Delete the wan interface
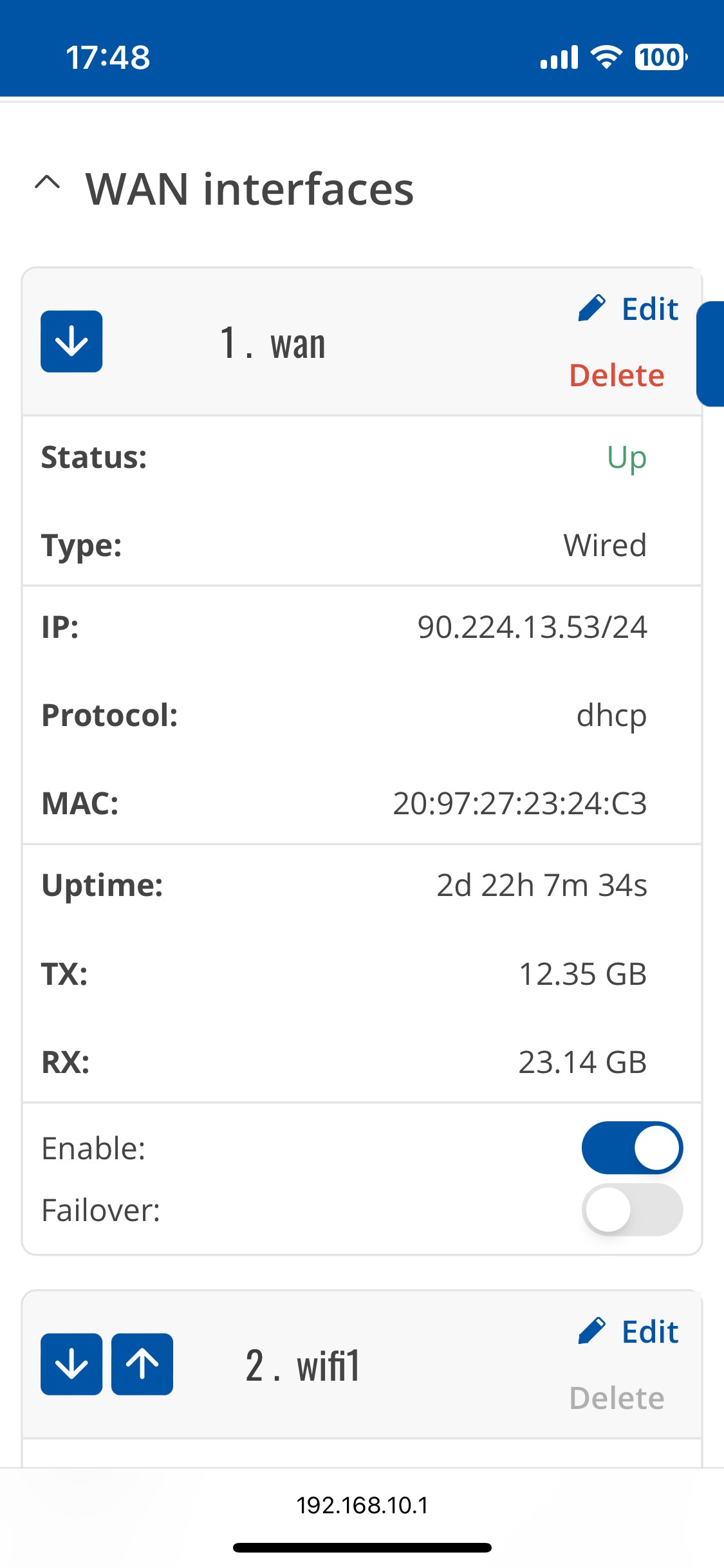Viewport: 724px width, 1568px height. click(x=617, y=376)
